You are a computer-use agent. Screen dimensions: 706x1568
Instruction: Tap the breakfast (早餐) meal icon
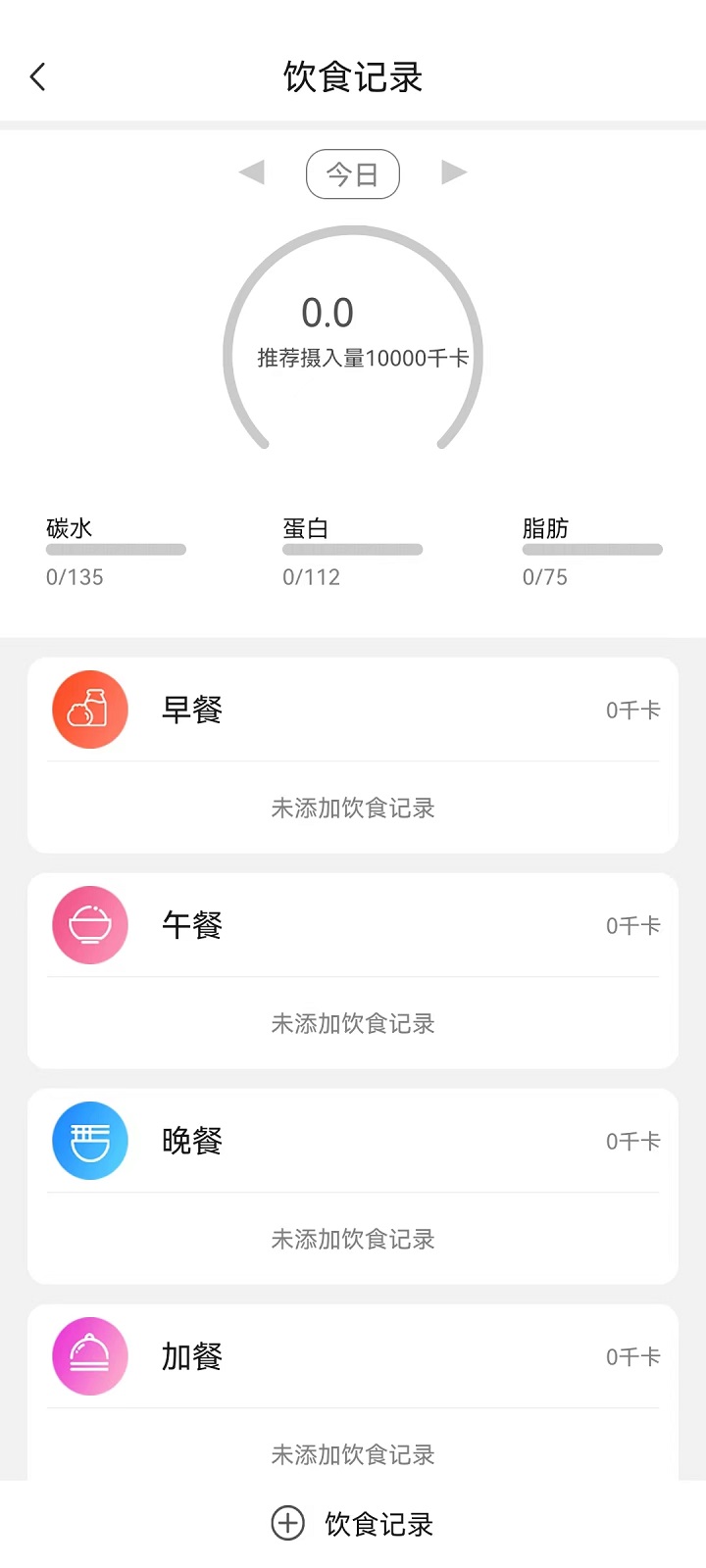(x=89, y=709)
